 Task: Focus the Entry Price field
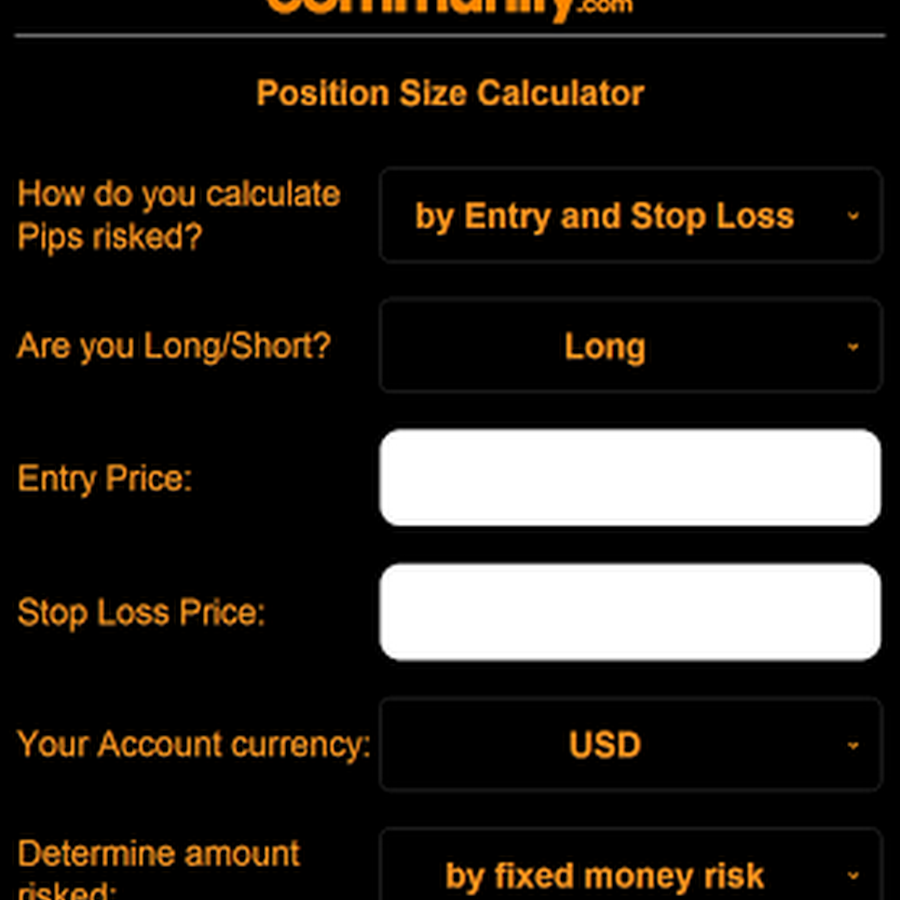pyautogui.click(x=630, y=478)
